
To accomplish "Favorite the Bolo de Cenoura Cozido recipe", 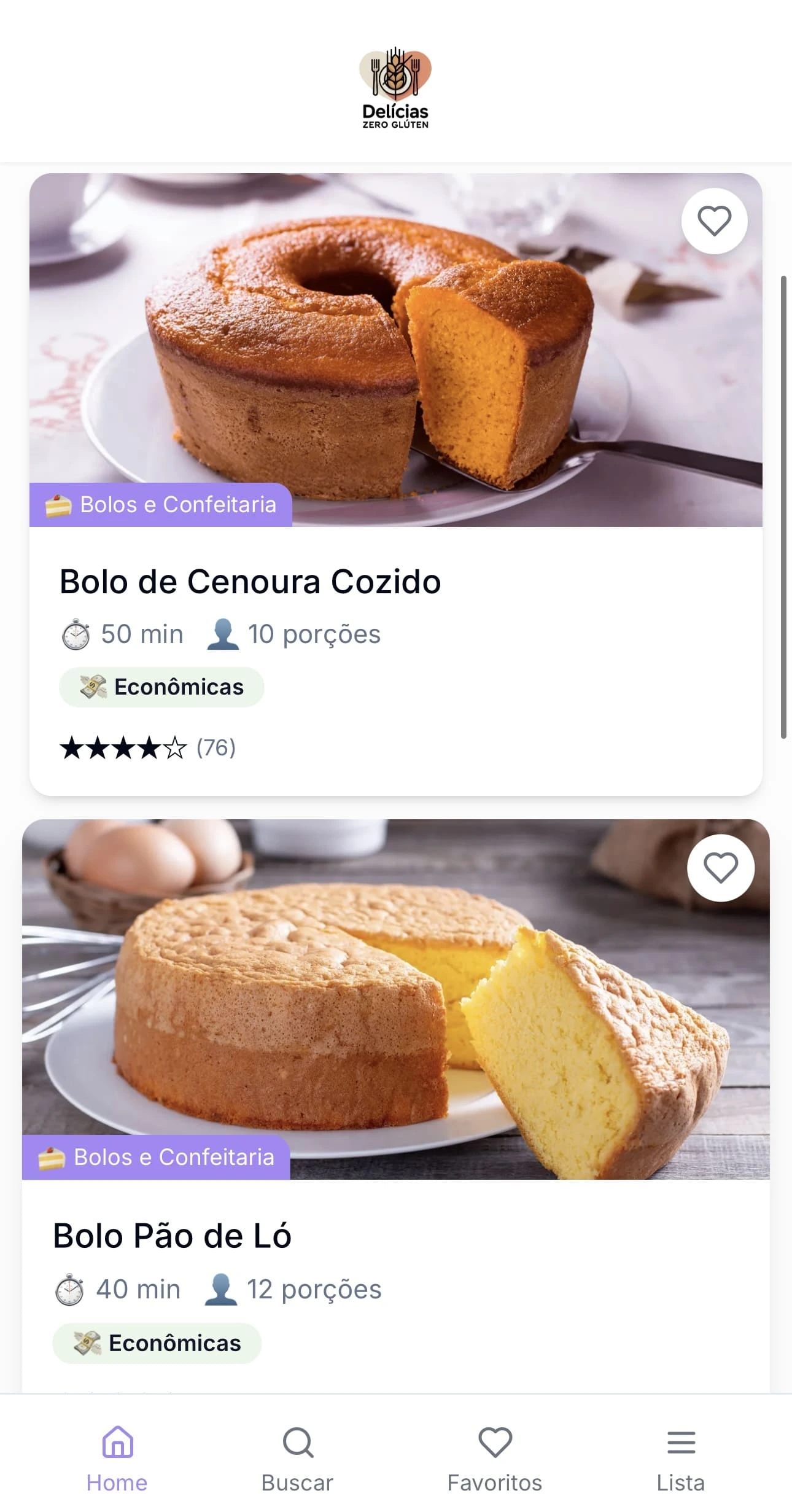I will click(x=714, y=221).
